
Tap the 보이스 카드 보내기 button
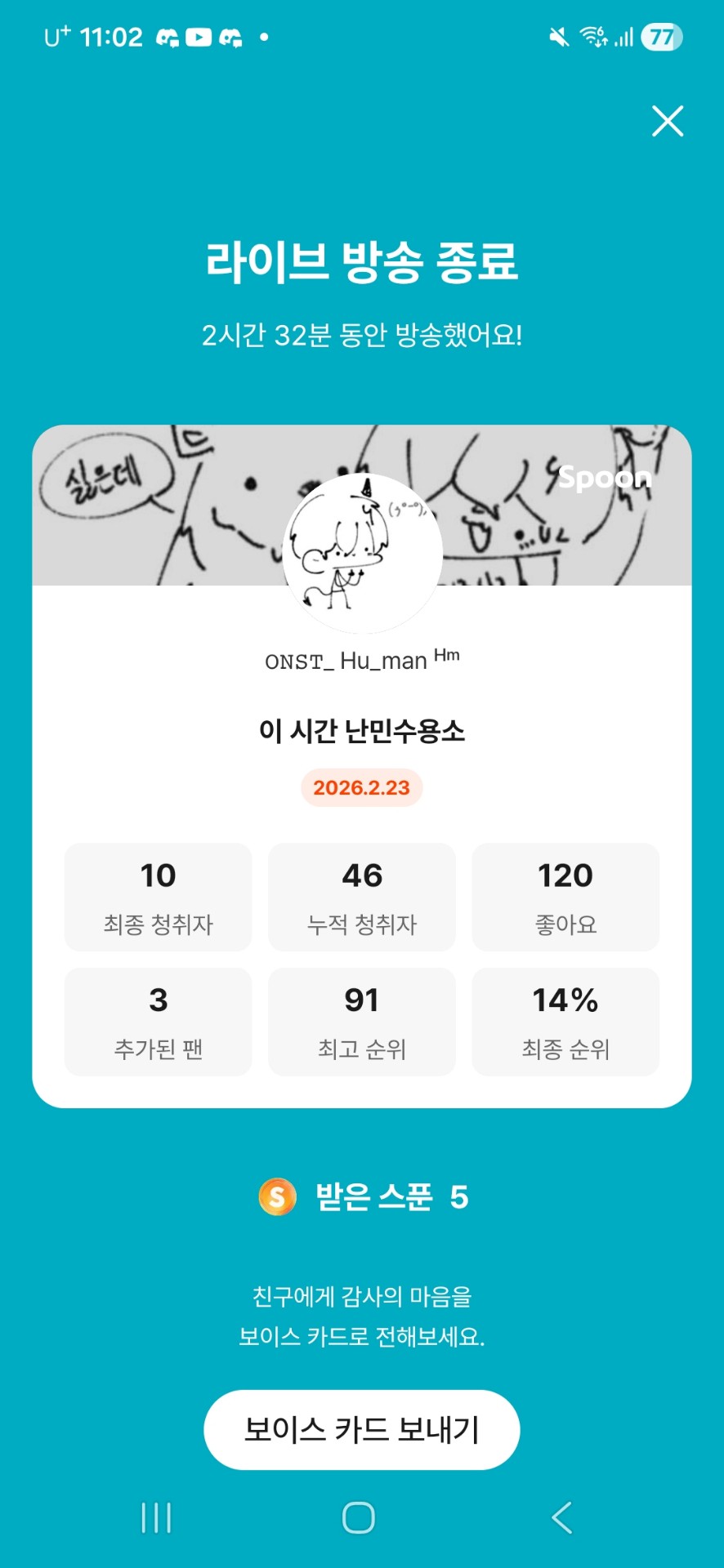pos(361,1429)
